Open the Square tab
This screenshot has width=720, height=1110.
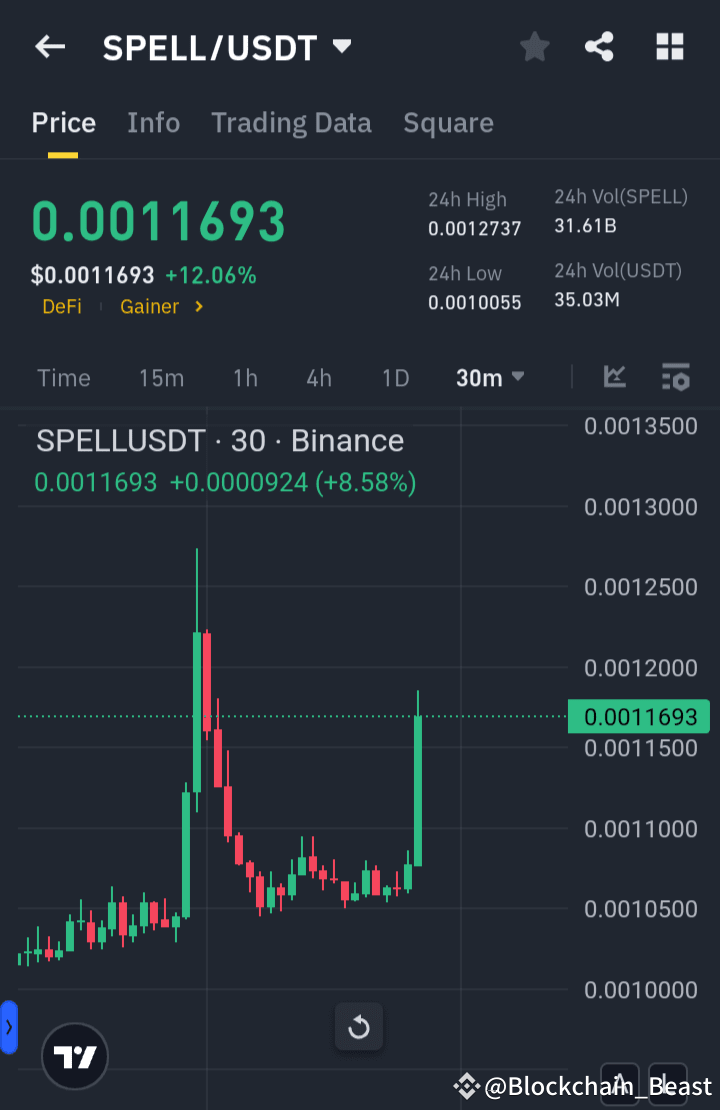[x=448, y=122]
